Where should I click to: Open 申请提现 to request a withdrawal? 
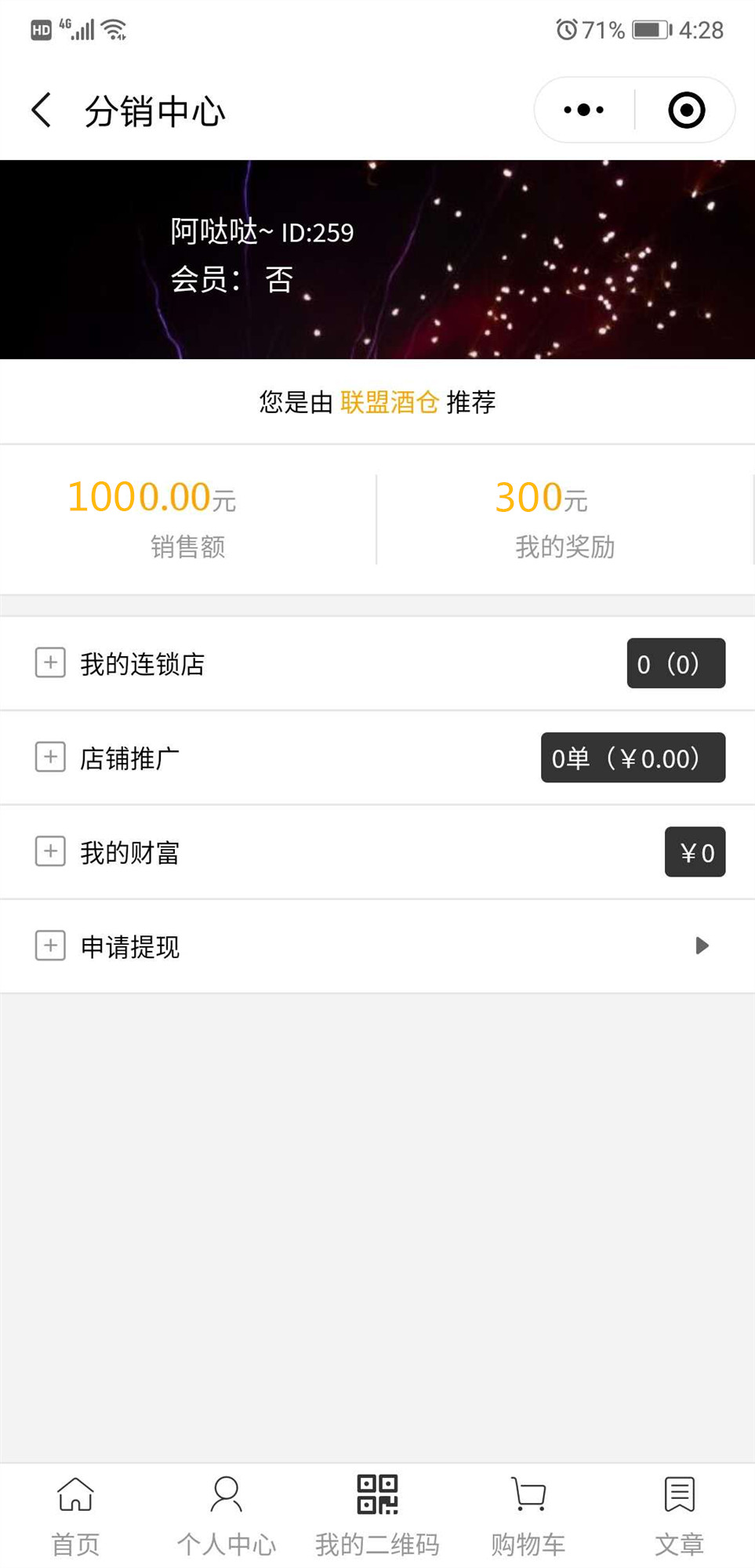coord(376,946)
